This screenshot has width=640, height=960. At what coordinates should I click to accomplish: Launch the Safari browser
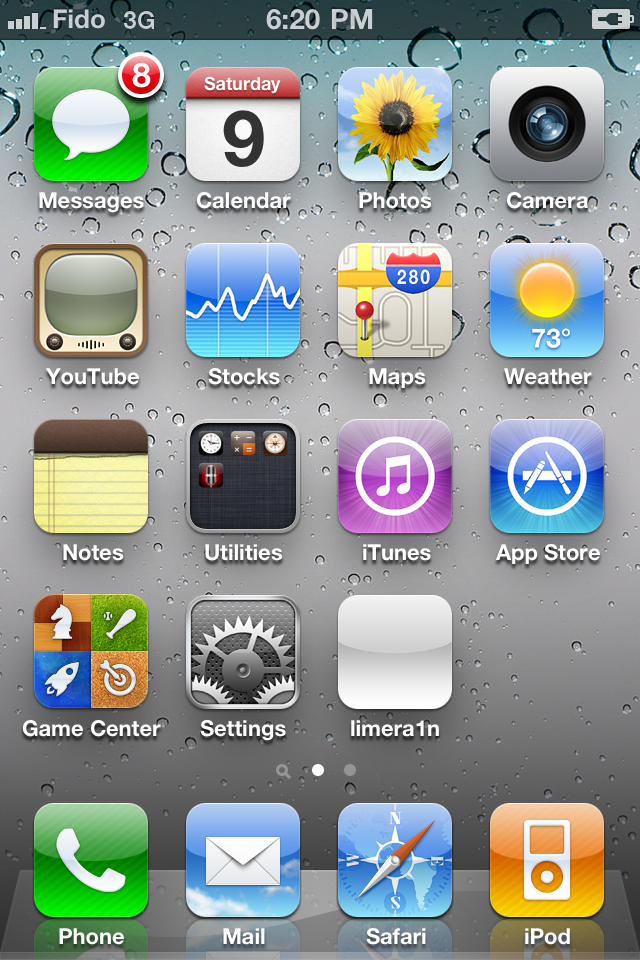point(395,861)
